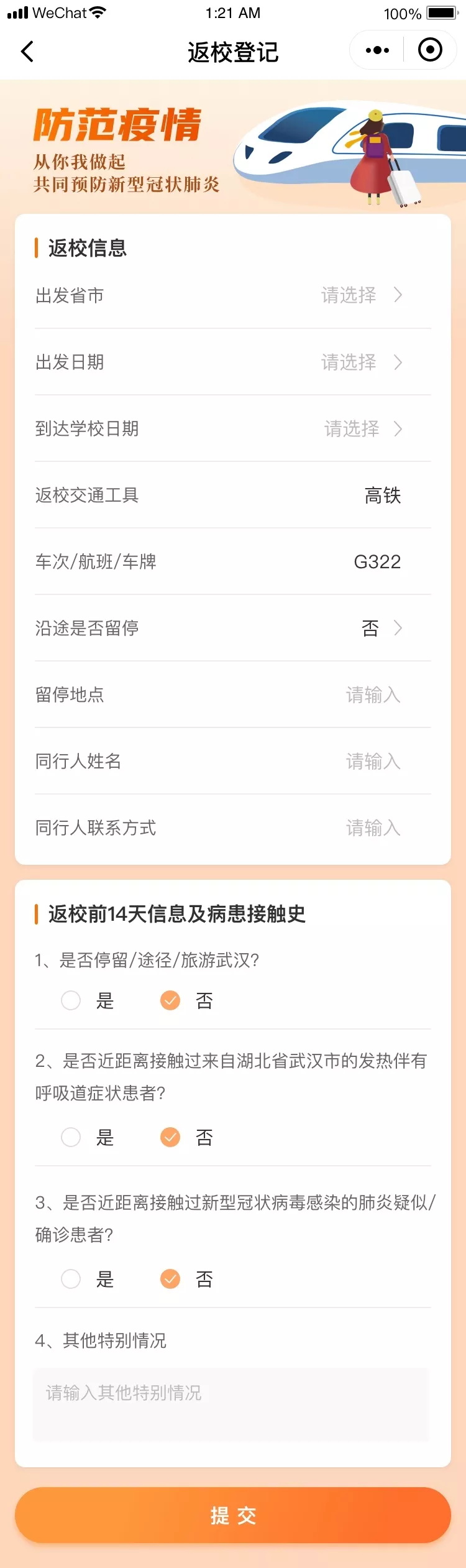Edit 返校交通工具 field

click(x=381, y=496)
